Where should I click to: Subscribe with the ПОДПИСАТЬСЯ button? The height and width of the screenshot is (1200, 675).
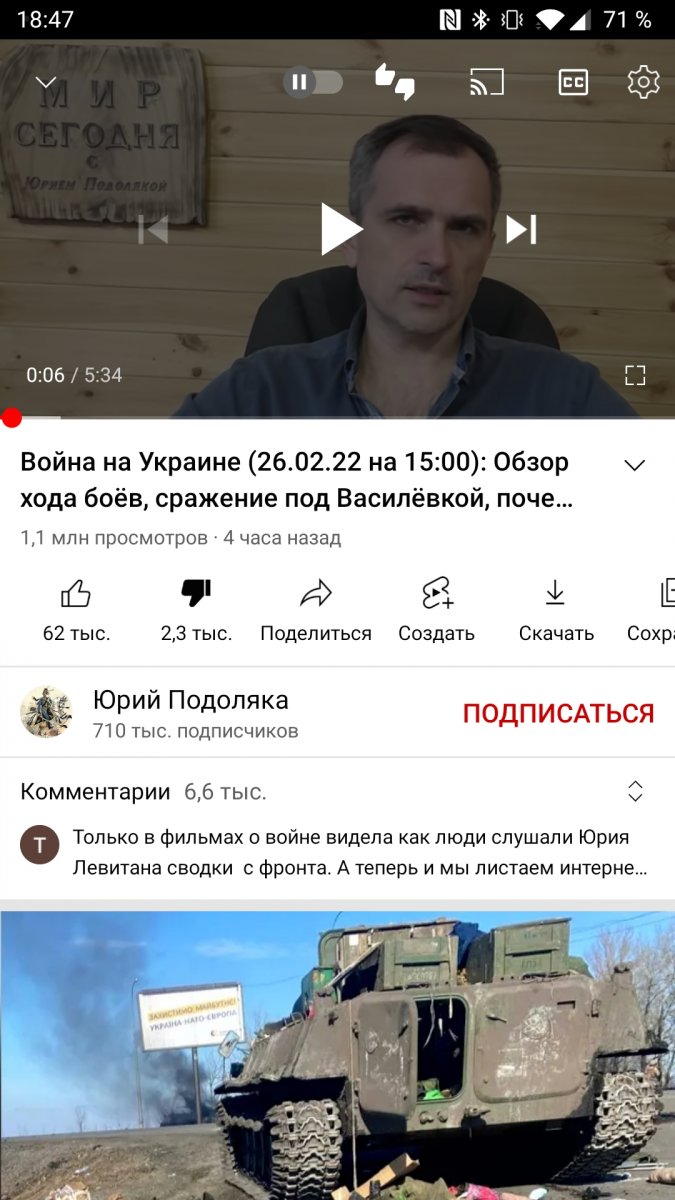(x=558, y=713)
